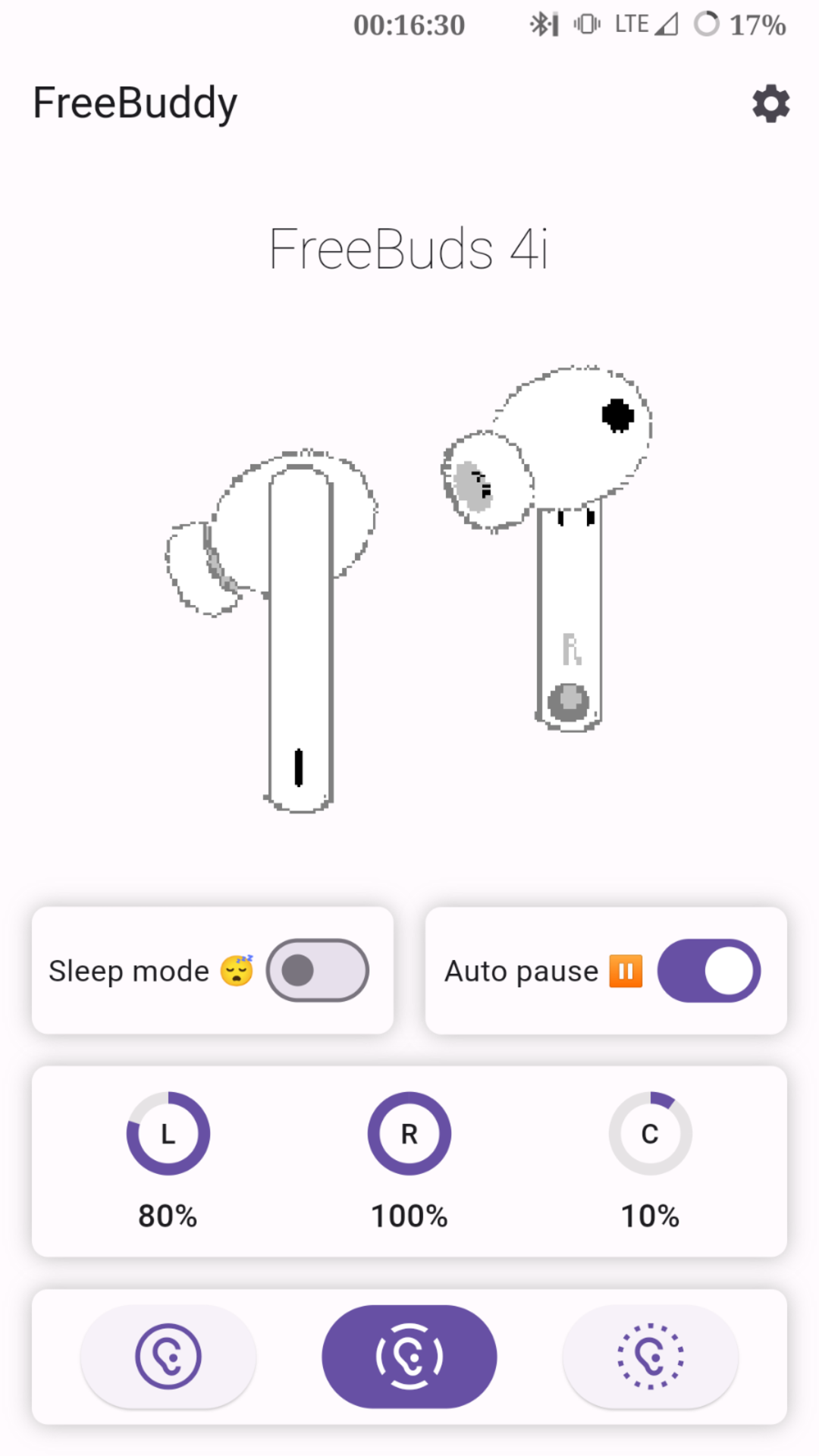Select active noise cancelling mode
This screenshot has height=1456, width=819.
pos(409,1357)
